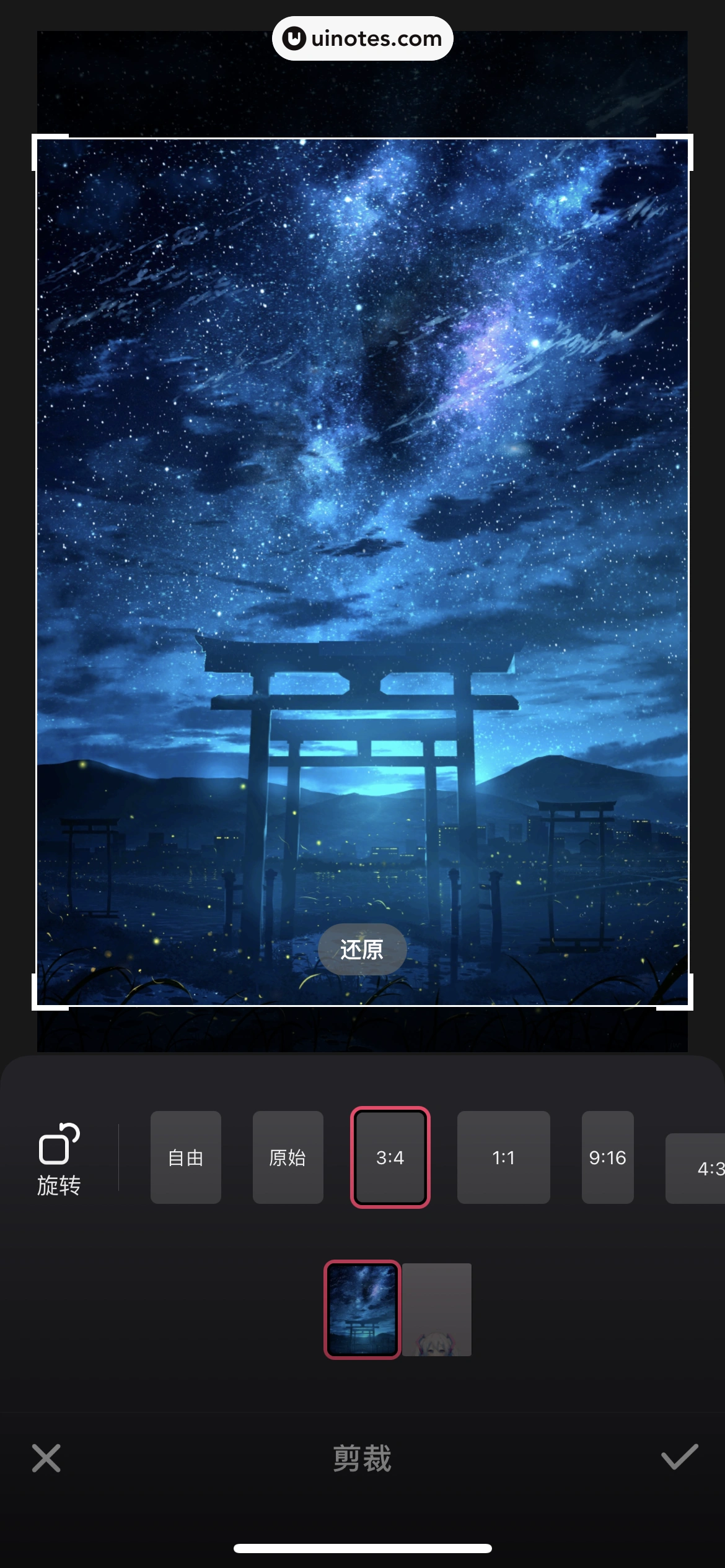
Task: Confirm crop with the check button
Action: click(680, 1458)
